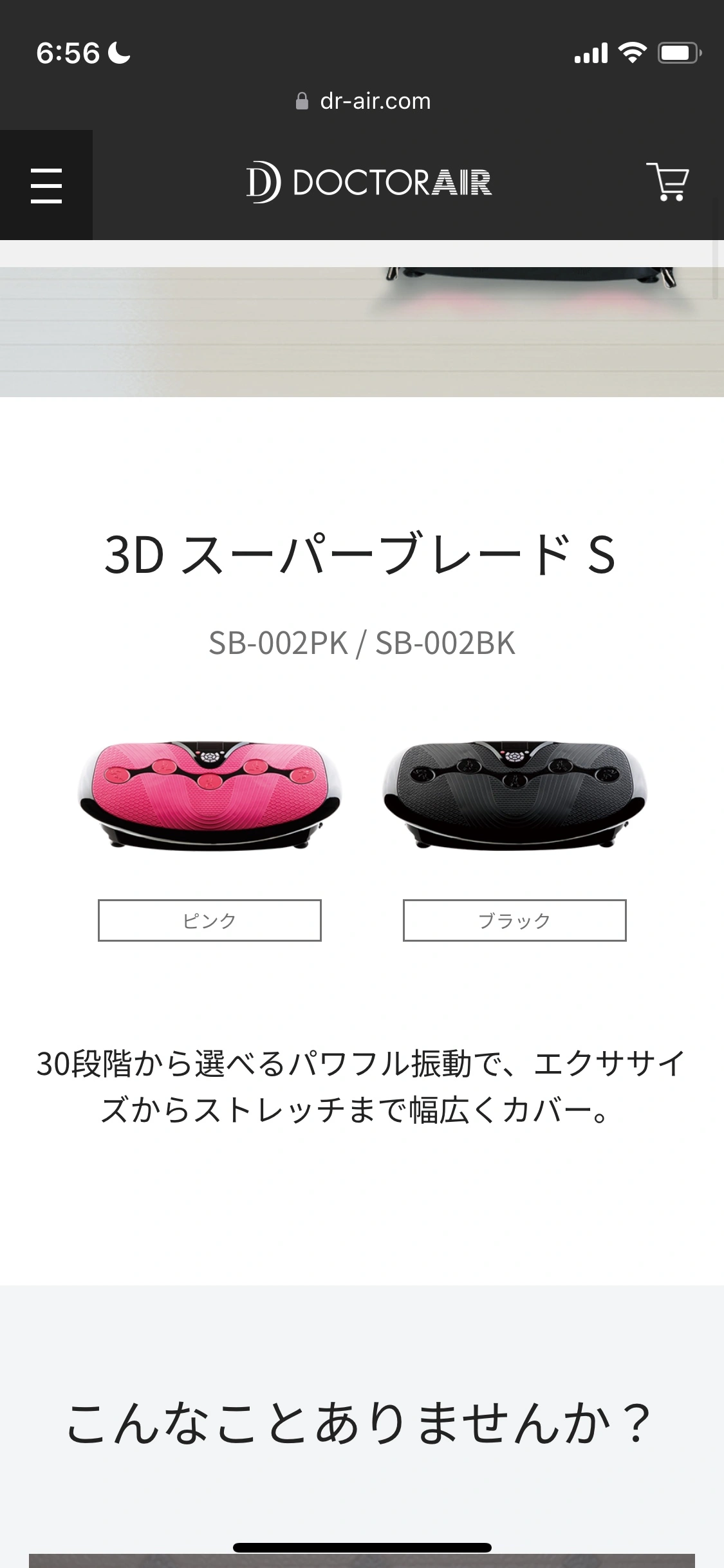Tap the DOCTORAIR logo to go home
This screenshot has height=1568, width=724.
coord(369,183)
